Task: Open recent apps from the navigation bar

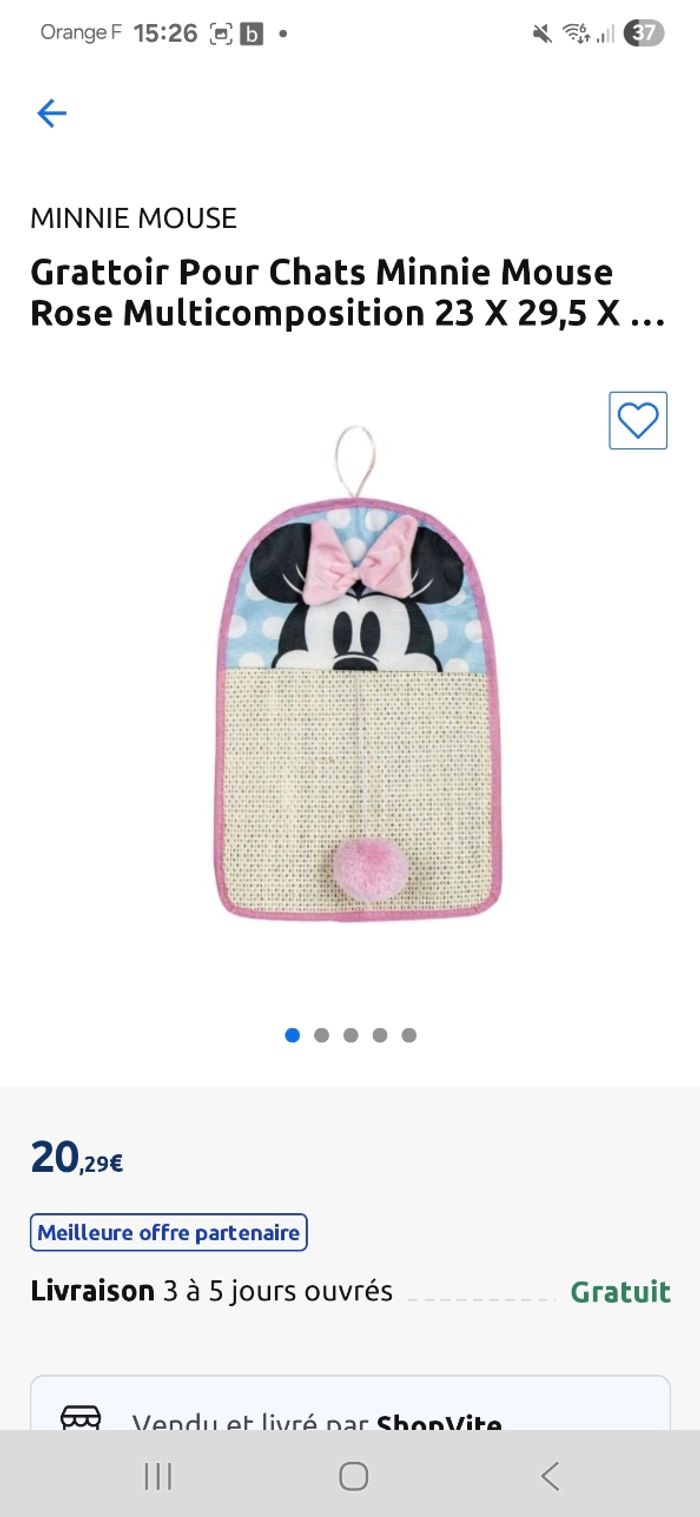Action: click(x=158, y=1476)
